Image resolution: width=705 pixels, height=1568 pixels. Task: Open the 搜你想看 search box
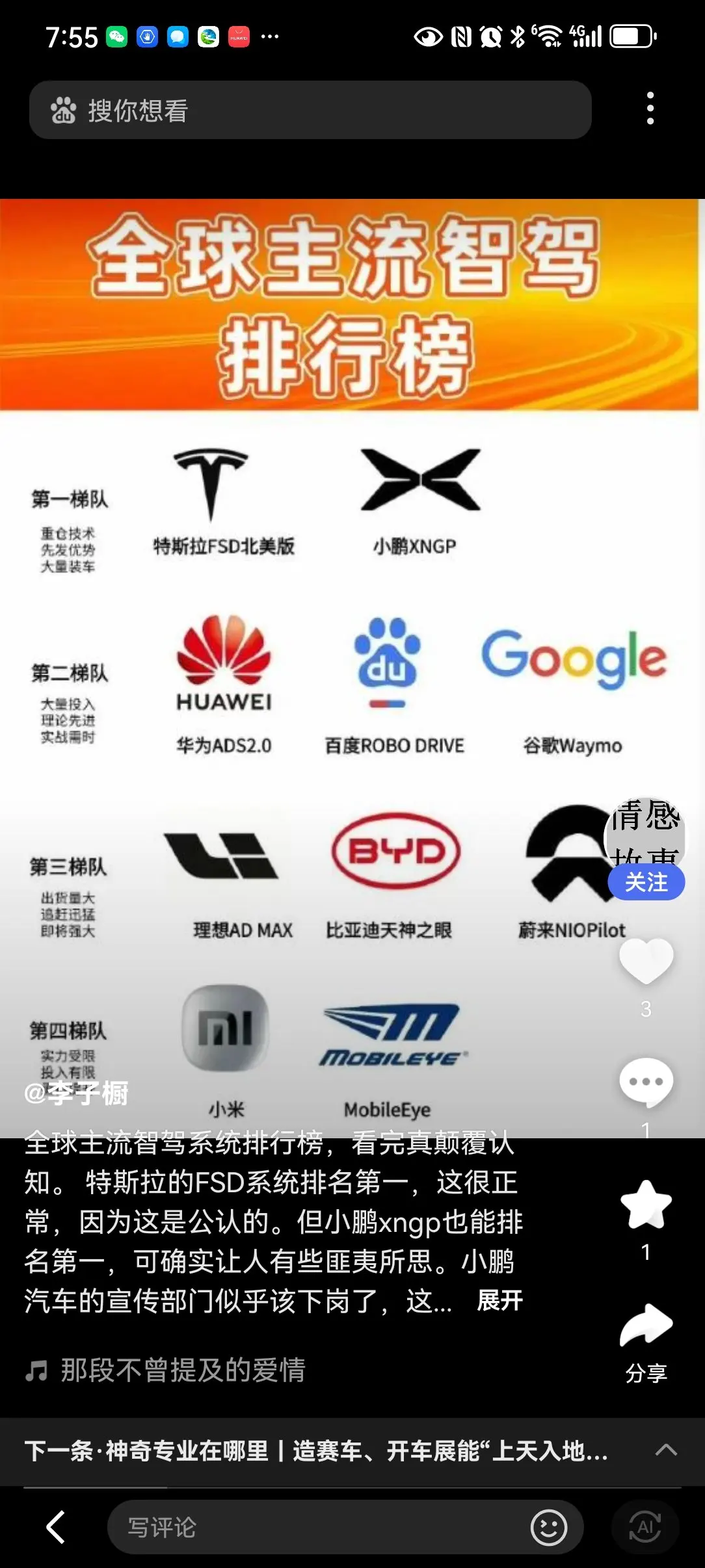coord(310,110)
